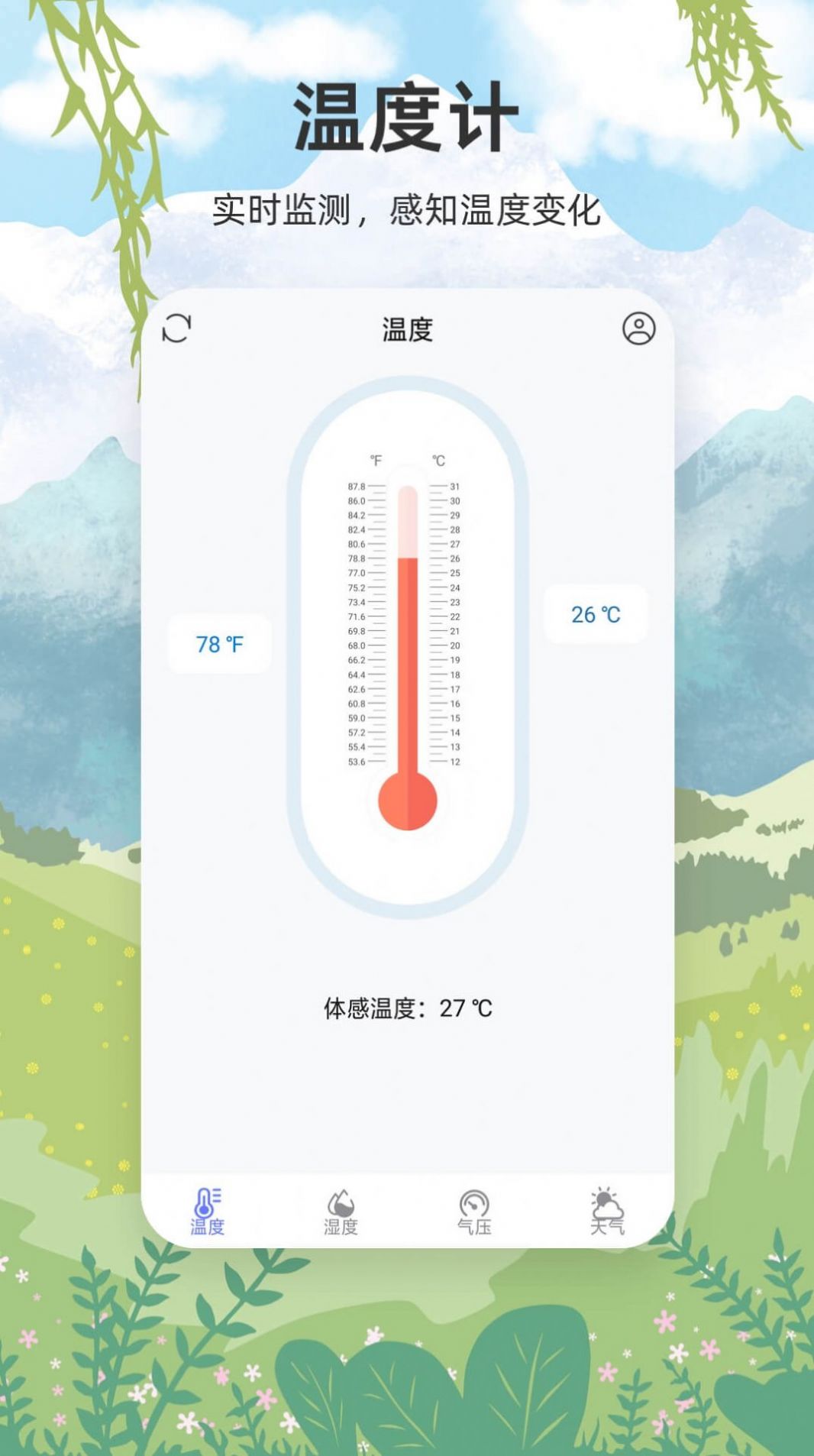Viewport: 814px width, 1456px height.
Task: Click the person avatar at top right
Action: tap(637, 330)
